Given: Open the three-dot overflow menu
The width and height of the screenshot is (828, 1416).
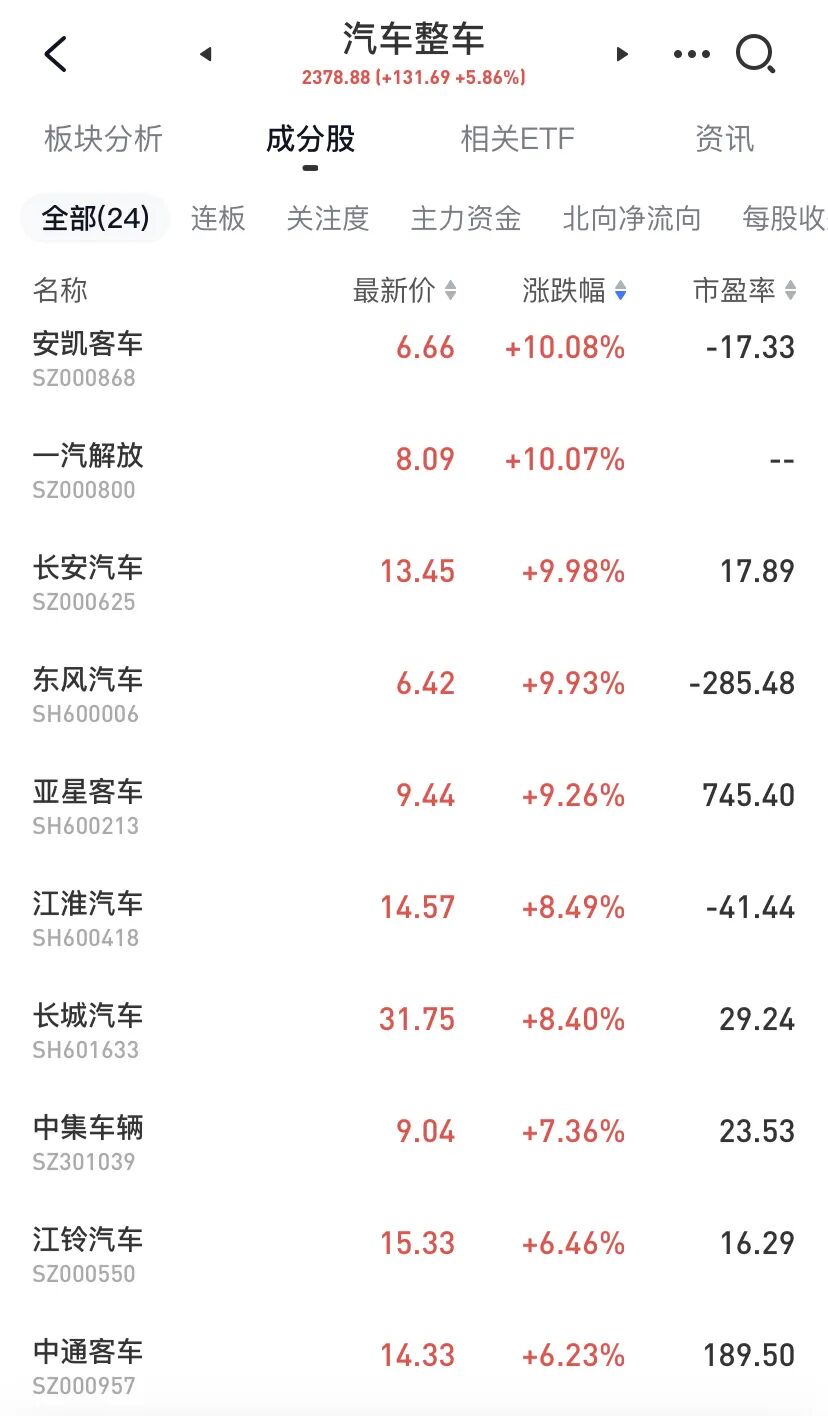Looking at the screenshot, I should click(x=692, y=54).
